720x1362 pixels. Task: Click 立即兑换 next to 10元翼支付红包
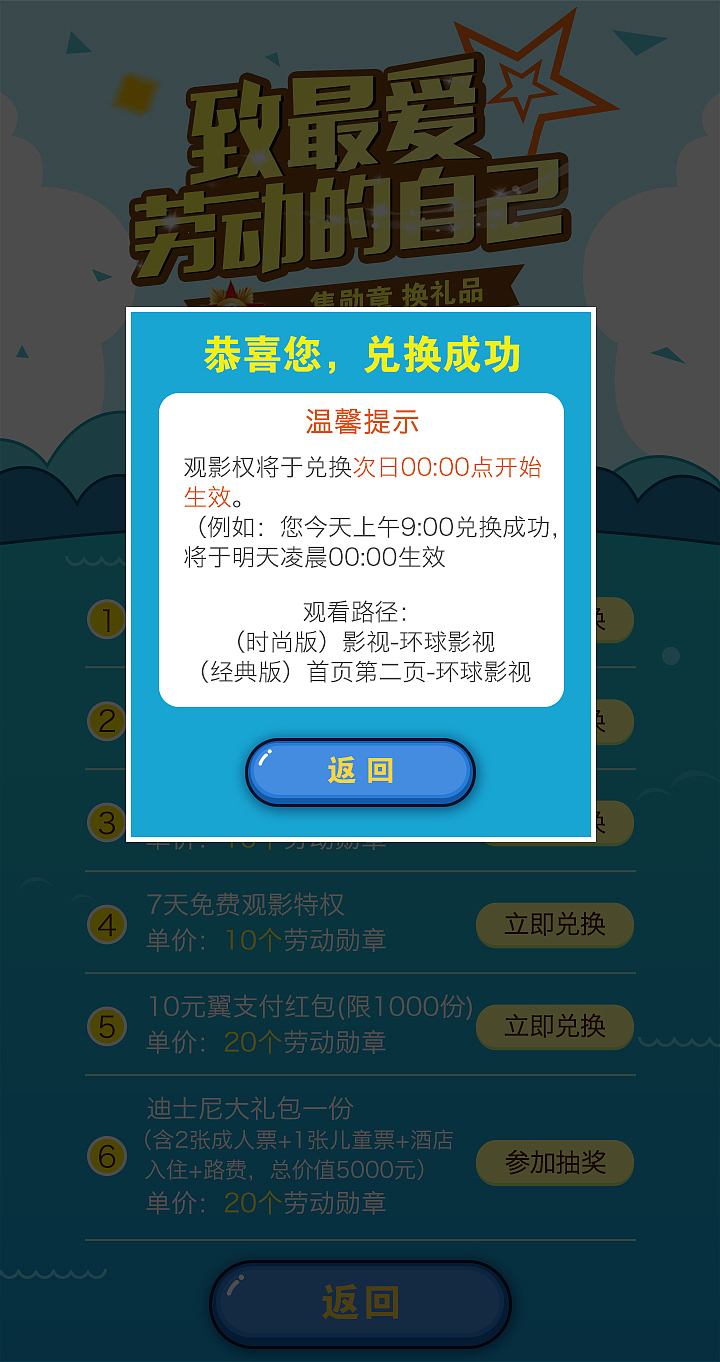pos(554,1027)
